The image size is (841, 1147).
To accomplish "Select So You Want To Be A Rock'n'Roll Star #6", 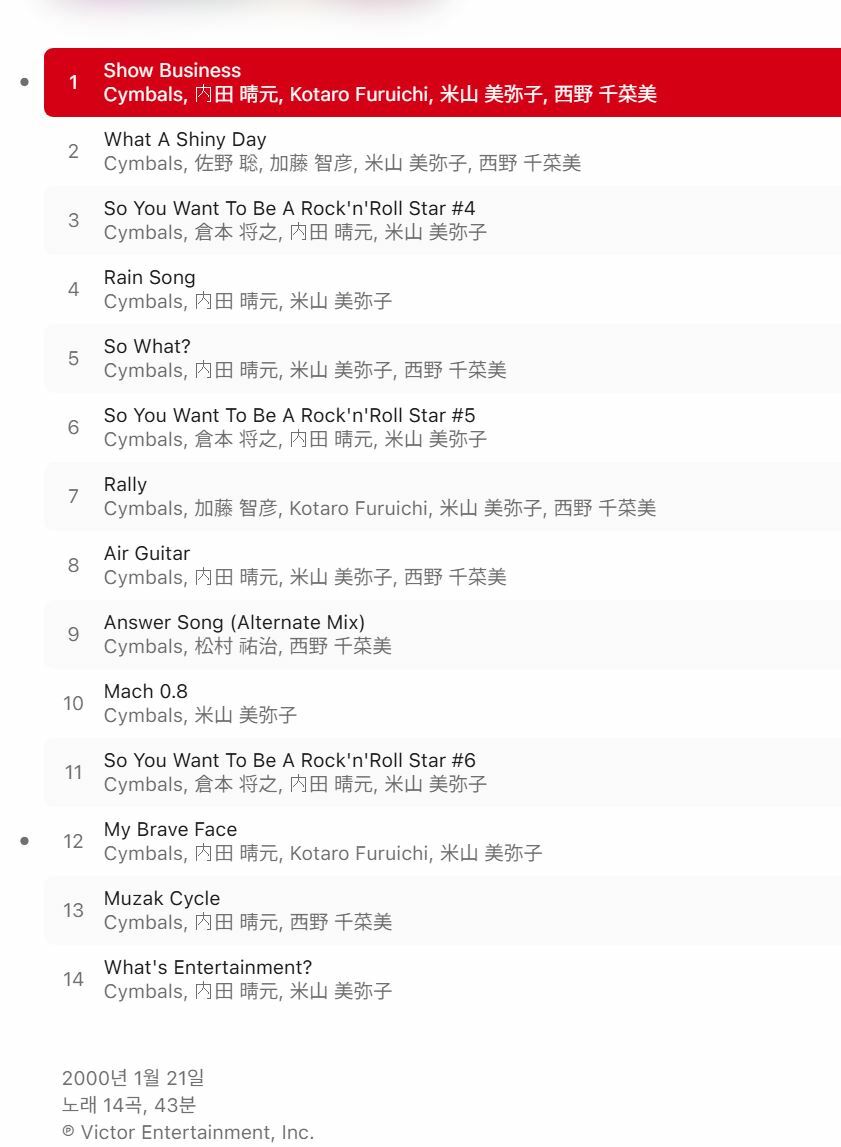I will tap(289, 761).
